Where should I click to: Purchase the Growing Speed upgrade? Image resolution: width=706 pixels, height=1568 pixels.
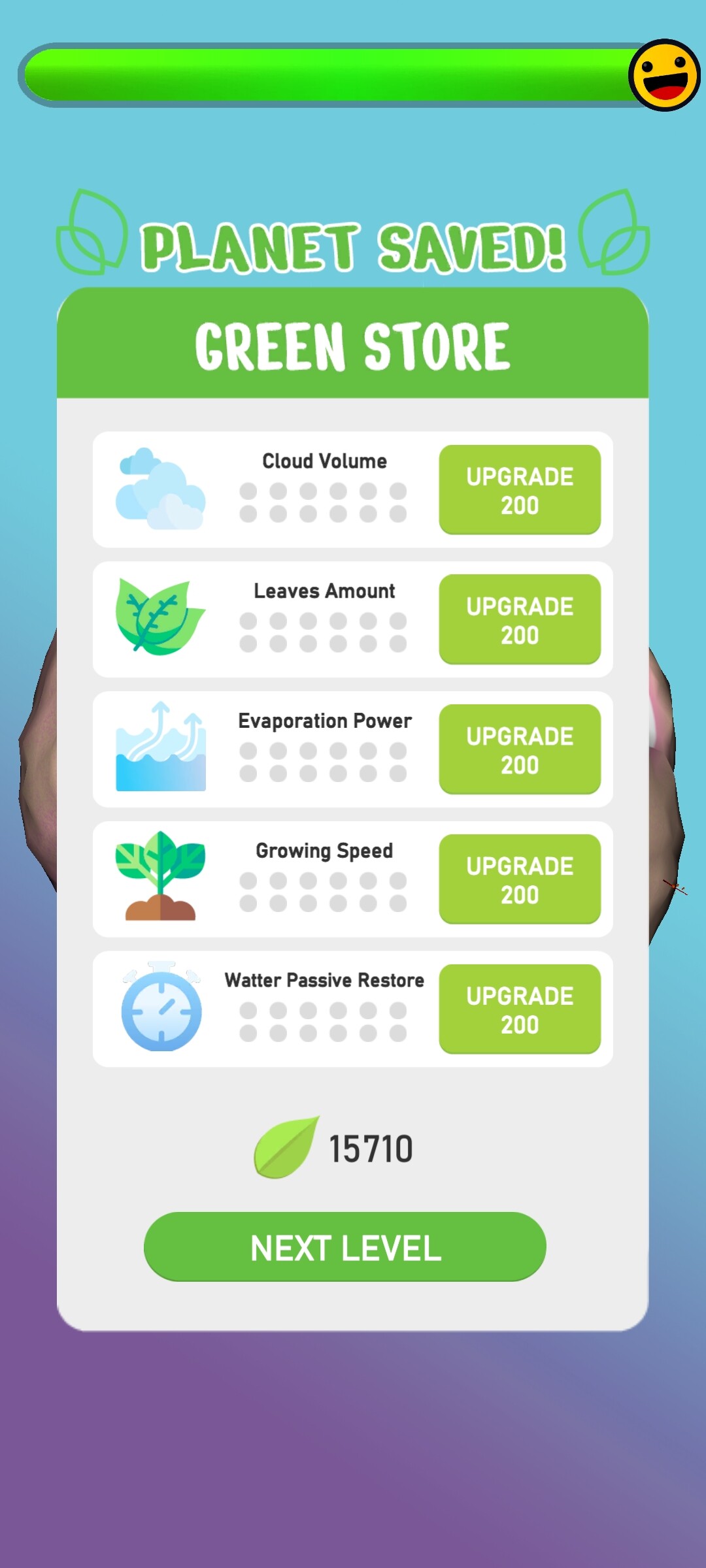[520, 879]
